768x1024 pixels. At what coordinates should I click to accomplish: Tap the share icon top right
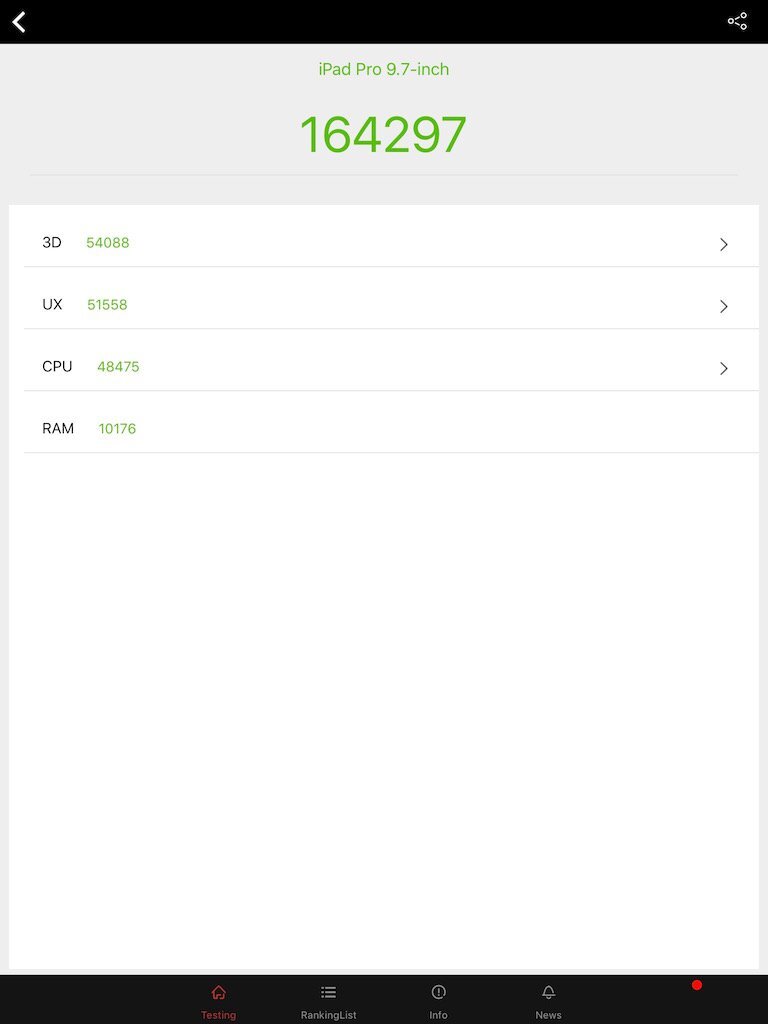(737, 20)
